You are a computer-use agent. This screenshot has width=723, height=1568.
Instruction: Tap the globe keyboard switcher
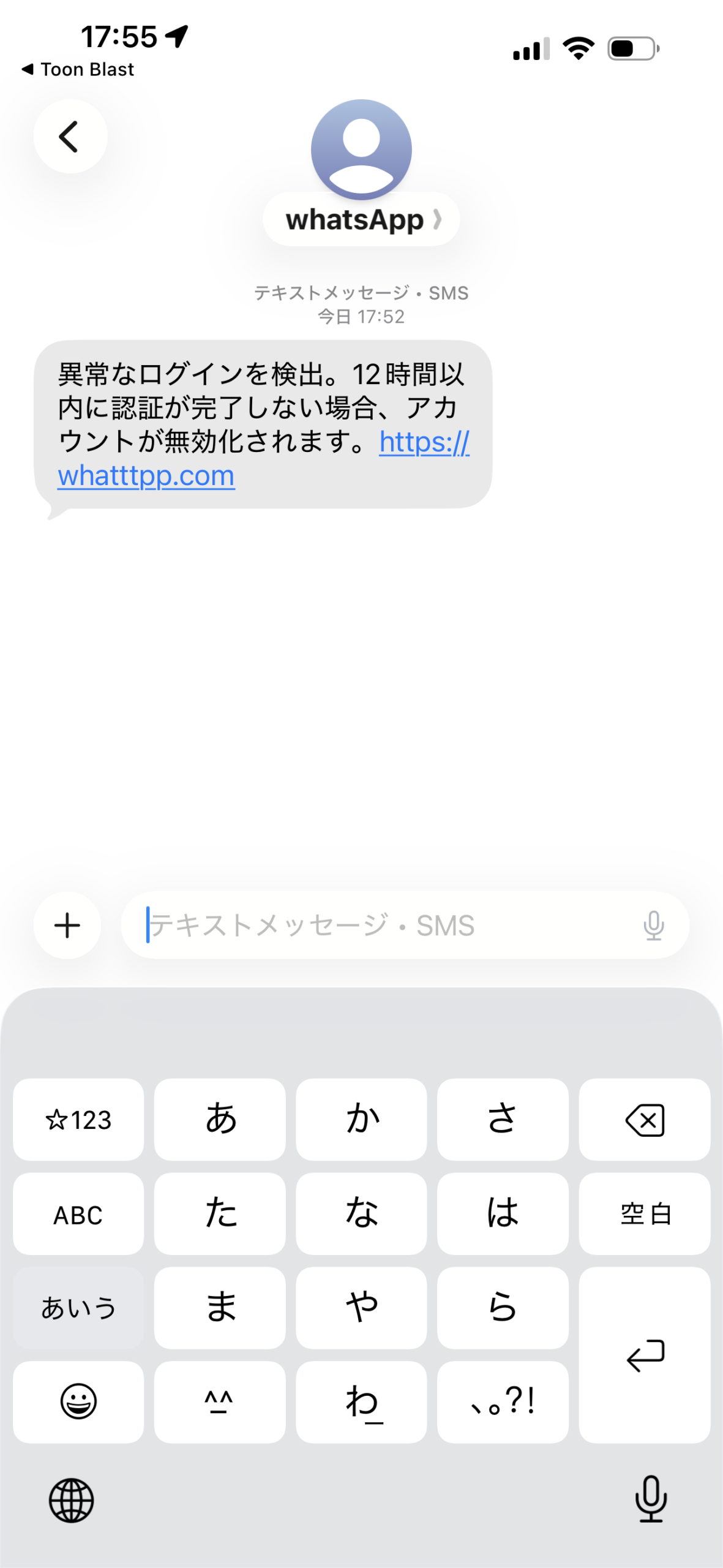pyautogui.click(x=72, y=1500)
